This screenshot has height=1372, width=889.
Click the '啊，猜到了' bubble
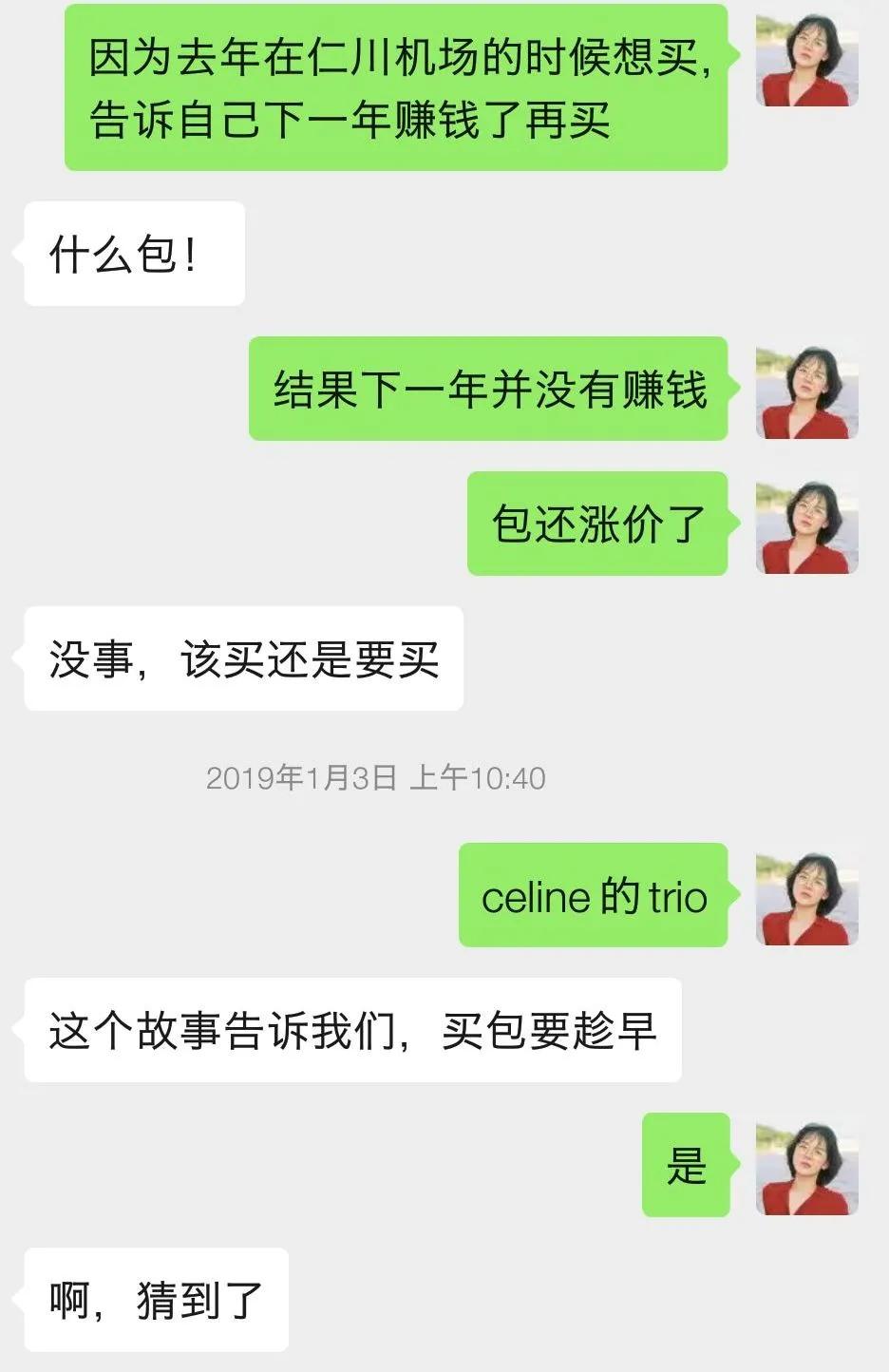157,1300
